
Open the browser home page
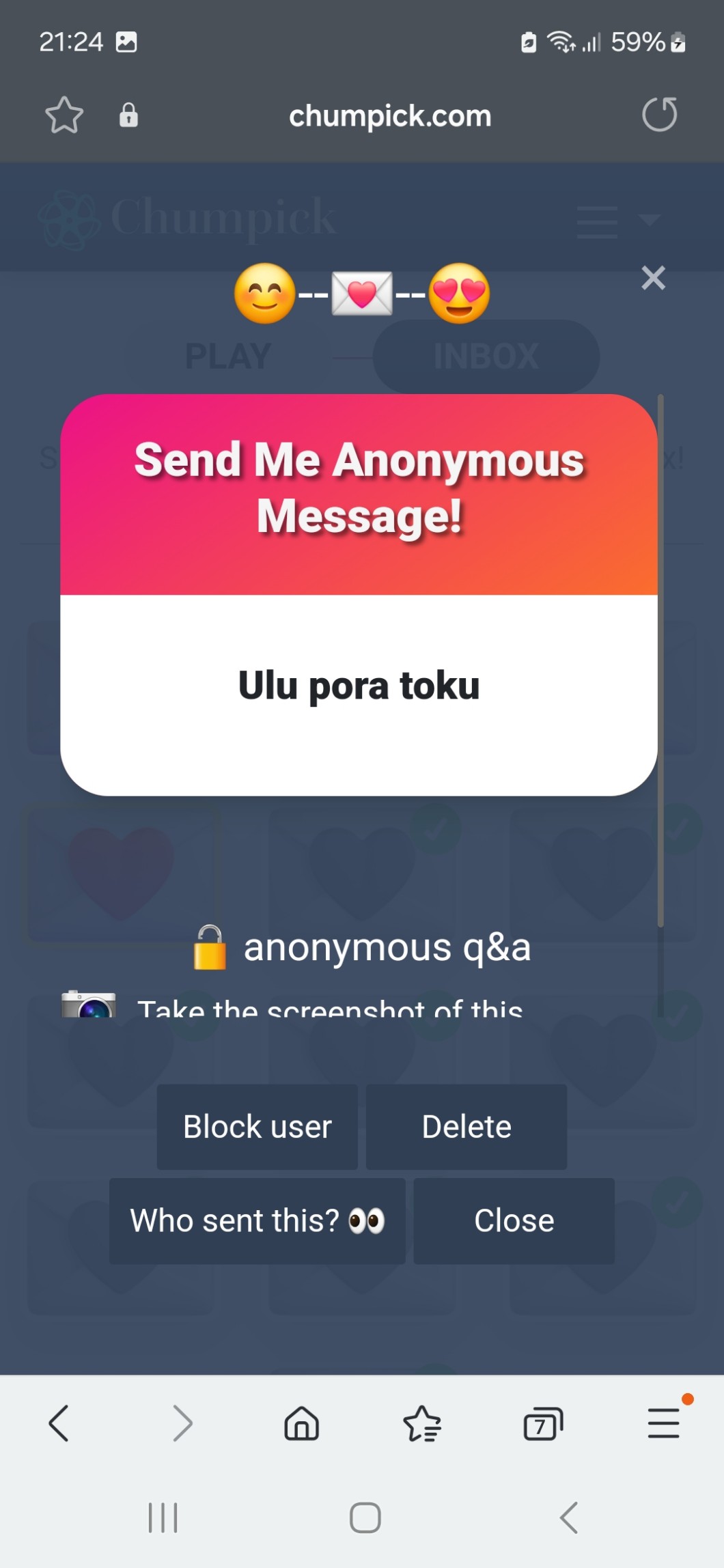pyautogui.click(x=301, y=1423)
